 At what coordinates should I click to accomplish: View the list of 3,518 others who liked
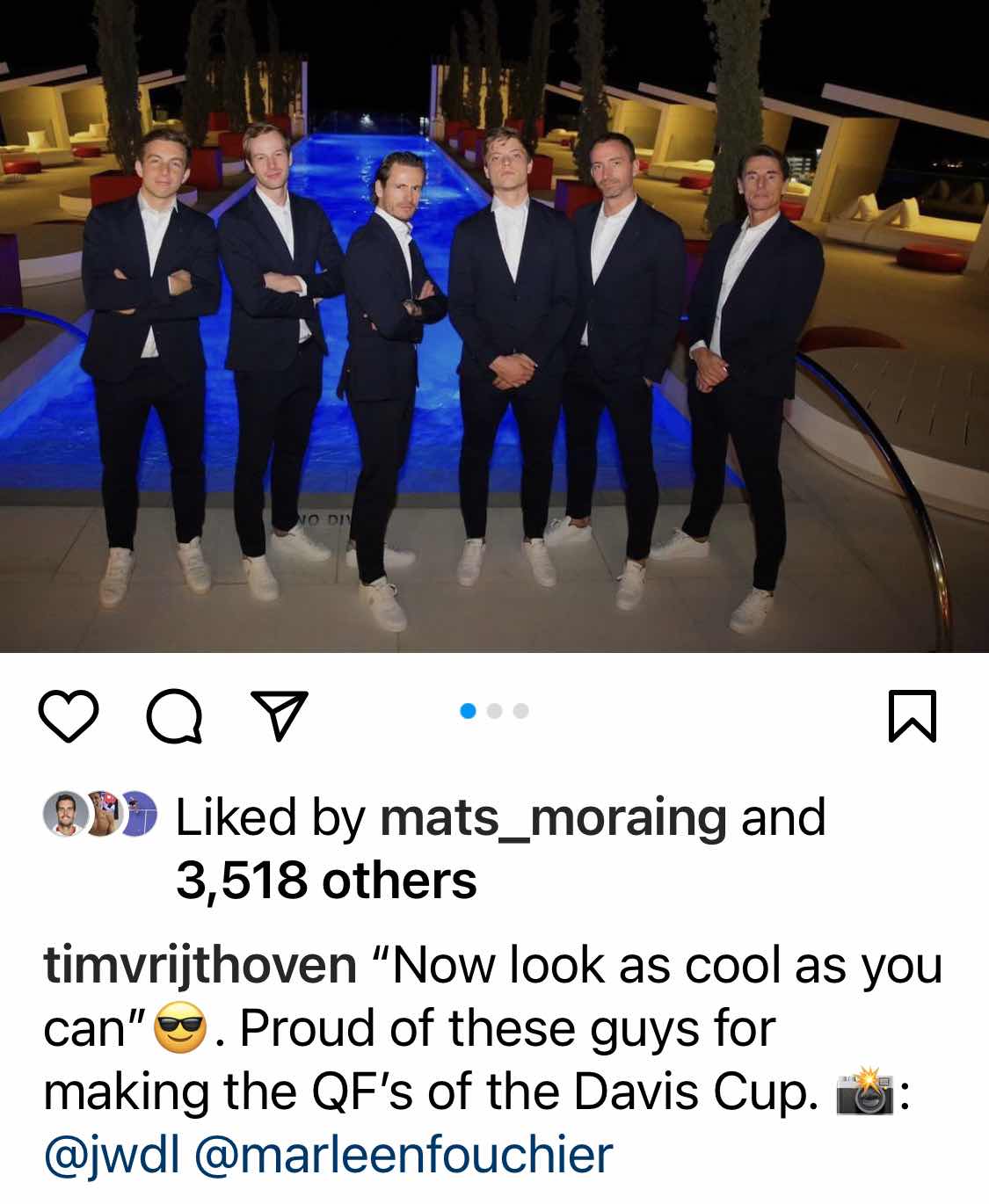coord(326,881)
